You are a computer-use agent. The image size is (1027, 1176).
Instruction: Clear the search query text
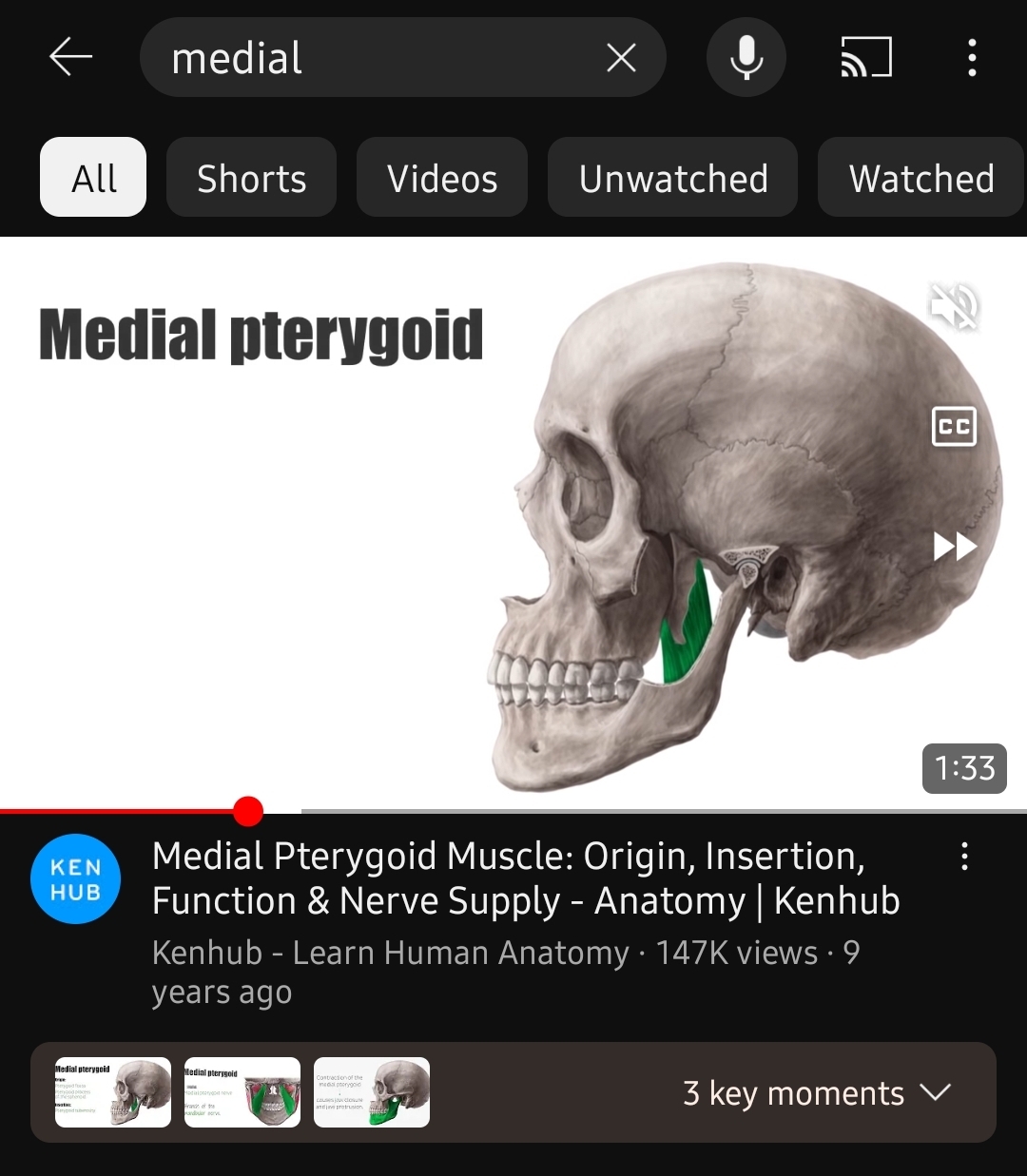[x=621, y=58]
